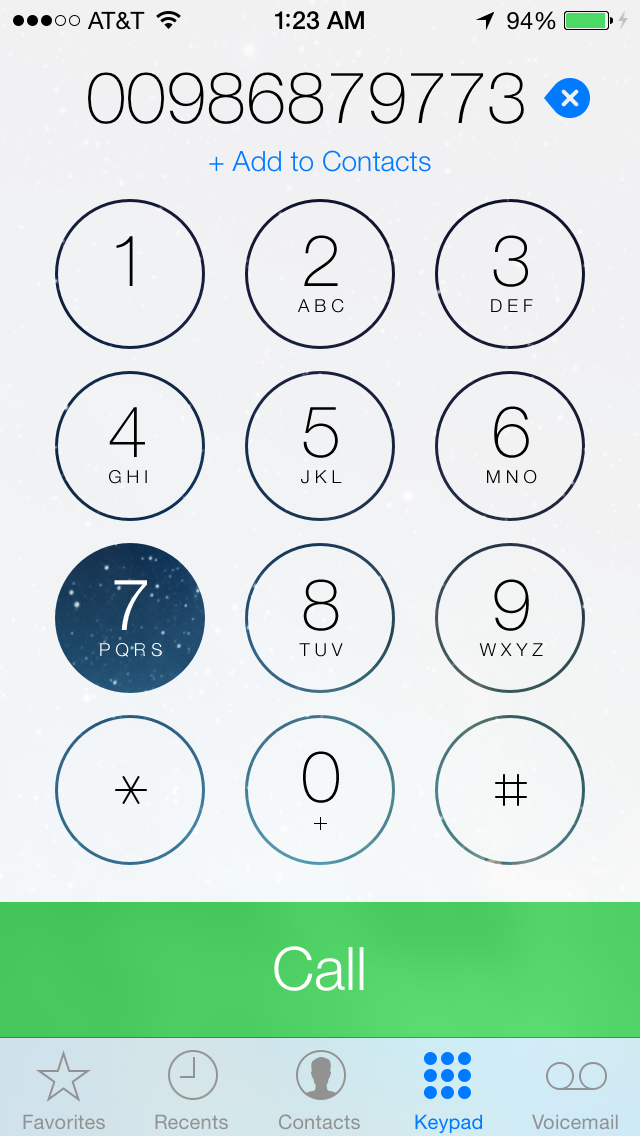This screenshot has width=640, height=1136.
Task: Enter 9 WXYZ on the keypad
Action: coord(510,618)
